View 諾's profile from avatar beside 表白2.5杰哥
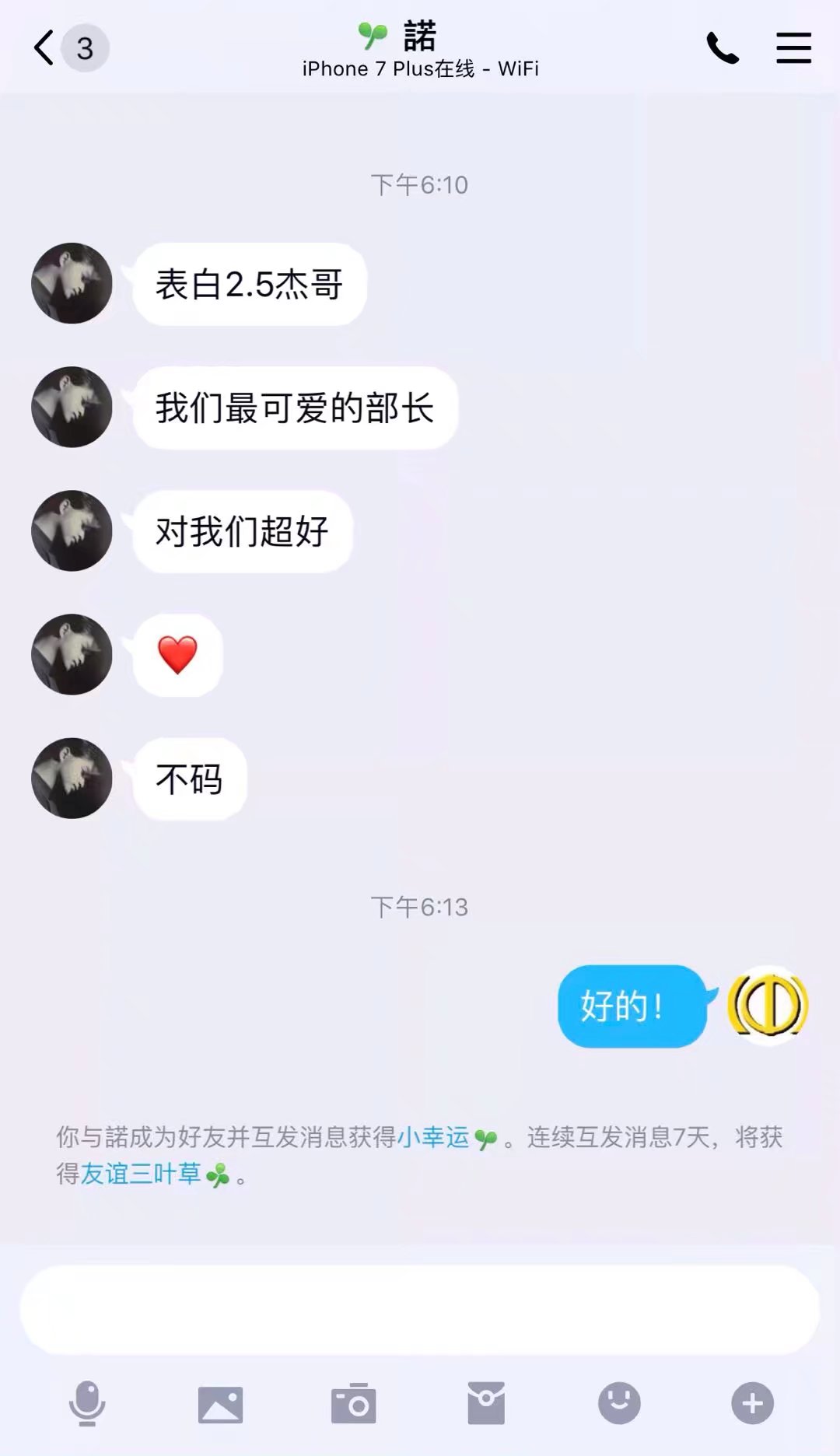The height and width of the screenshot is (1456, 840). pyautogui.click(x=72, y=283)
